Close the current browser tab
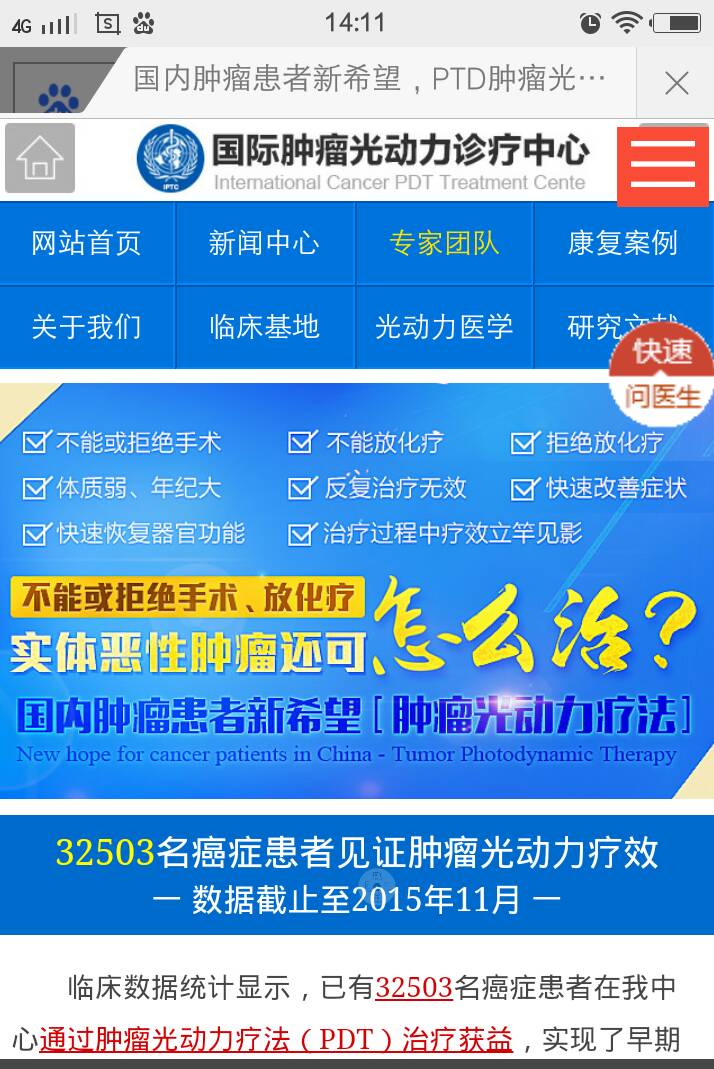This screenshot has width=714, height=1069. [677, 83]
